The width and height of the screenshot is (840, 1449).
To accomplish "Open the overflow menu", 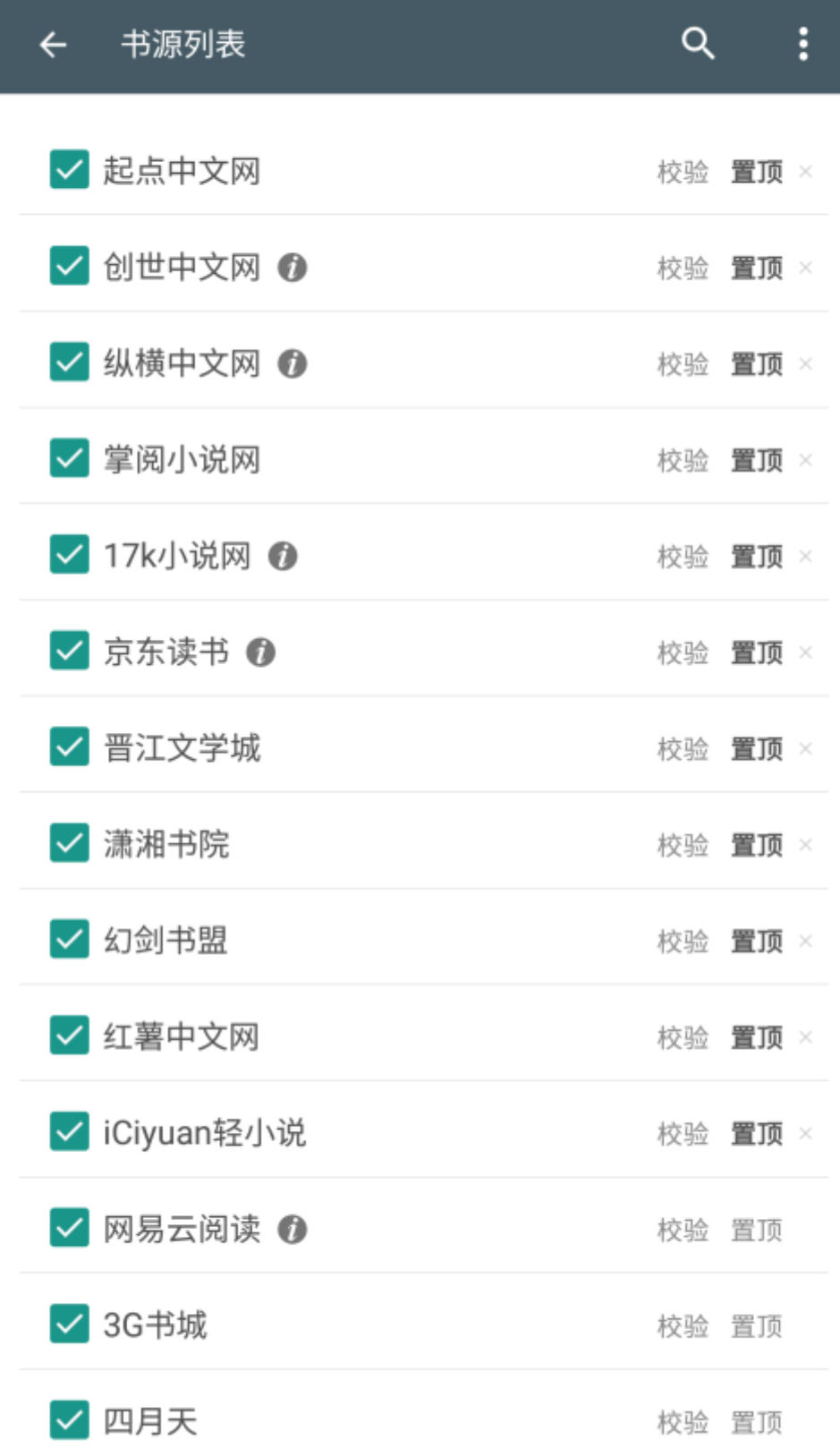I will pos(803,43).
